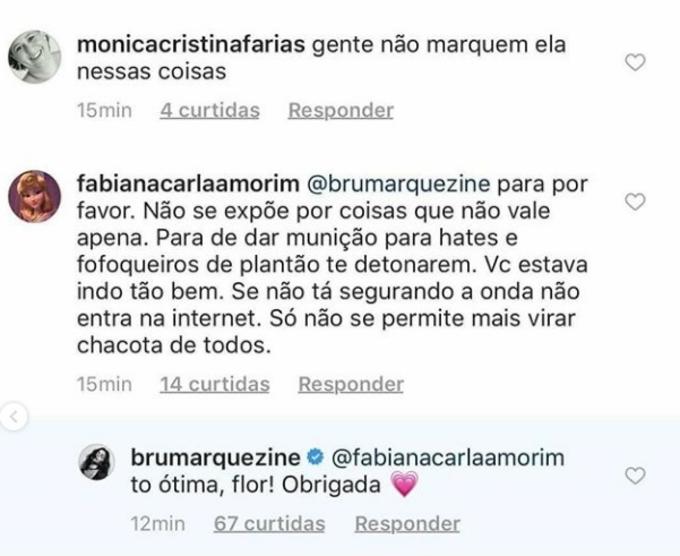Viewport: 680px width, 556px height.
Task: View 14 curtidas on fabianacarlaamorim's comment
Action: 214,384
